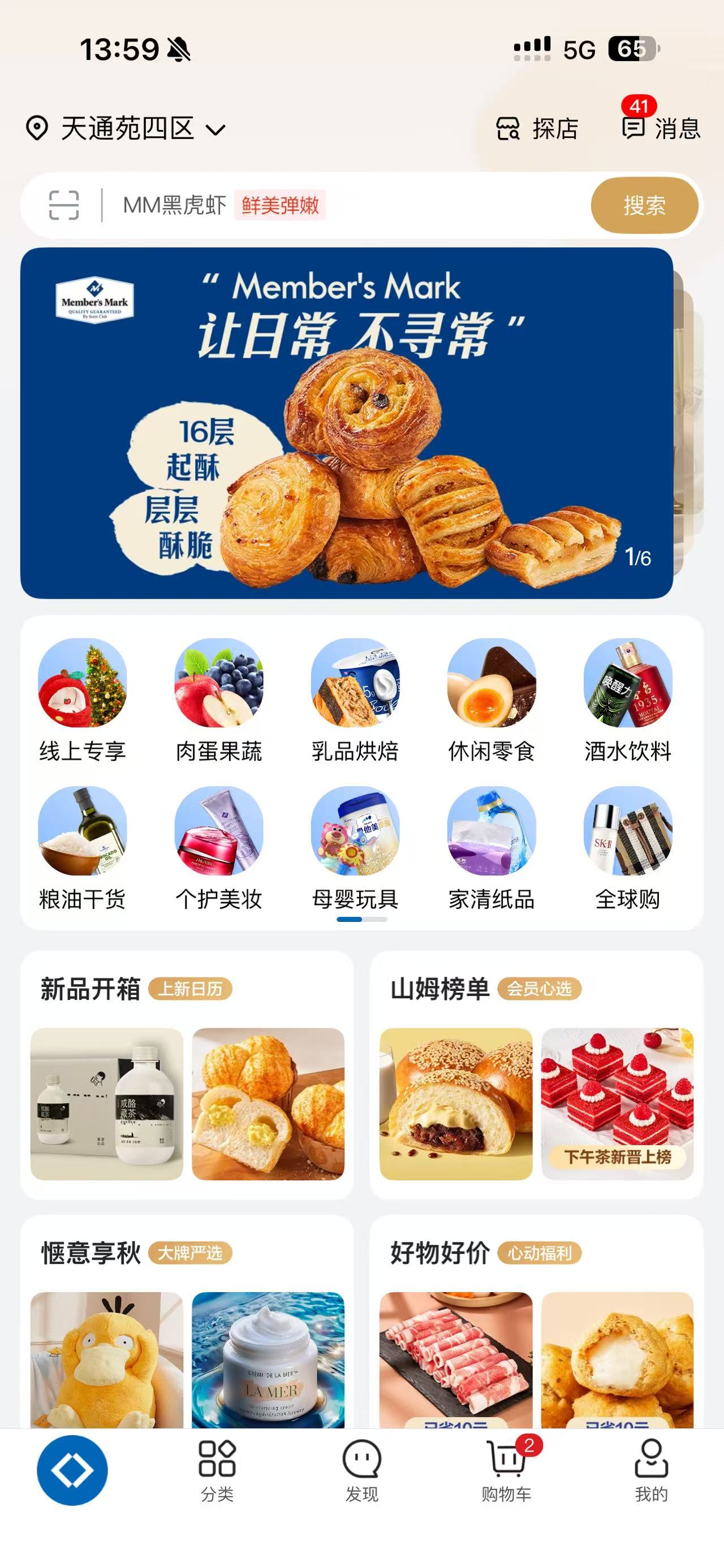Tap the scan icon in search bar
Screen dimensions: 724x1568
64,205
